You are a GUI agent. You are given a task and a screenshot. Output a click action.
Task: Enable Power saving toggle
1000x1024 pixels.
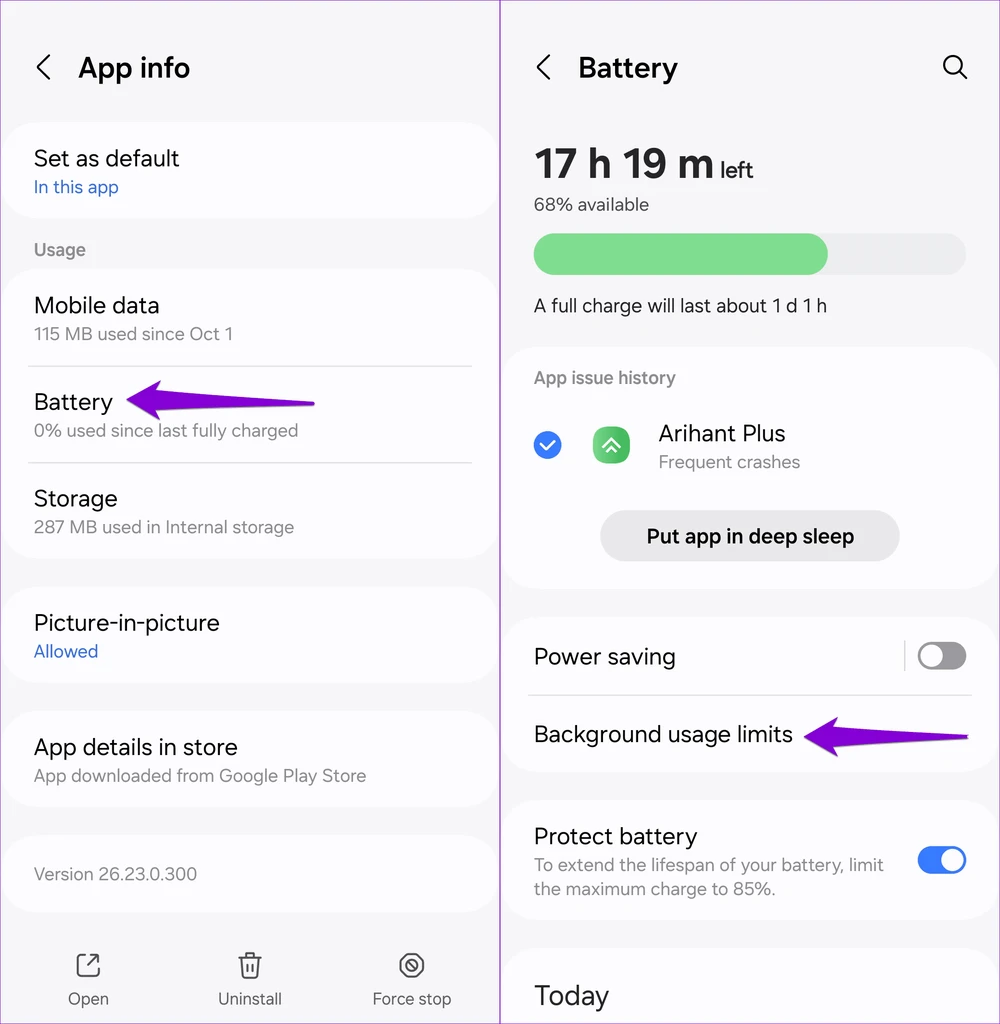(x=941, y=656)
